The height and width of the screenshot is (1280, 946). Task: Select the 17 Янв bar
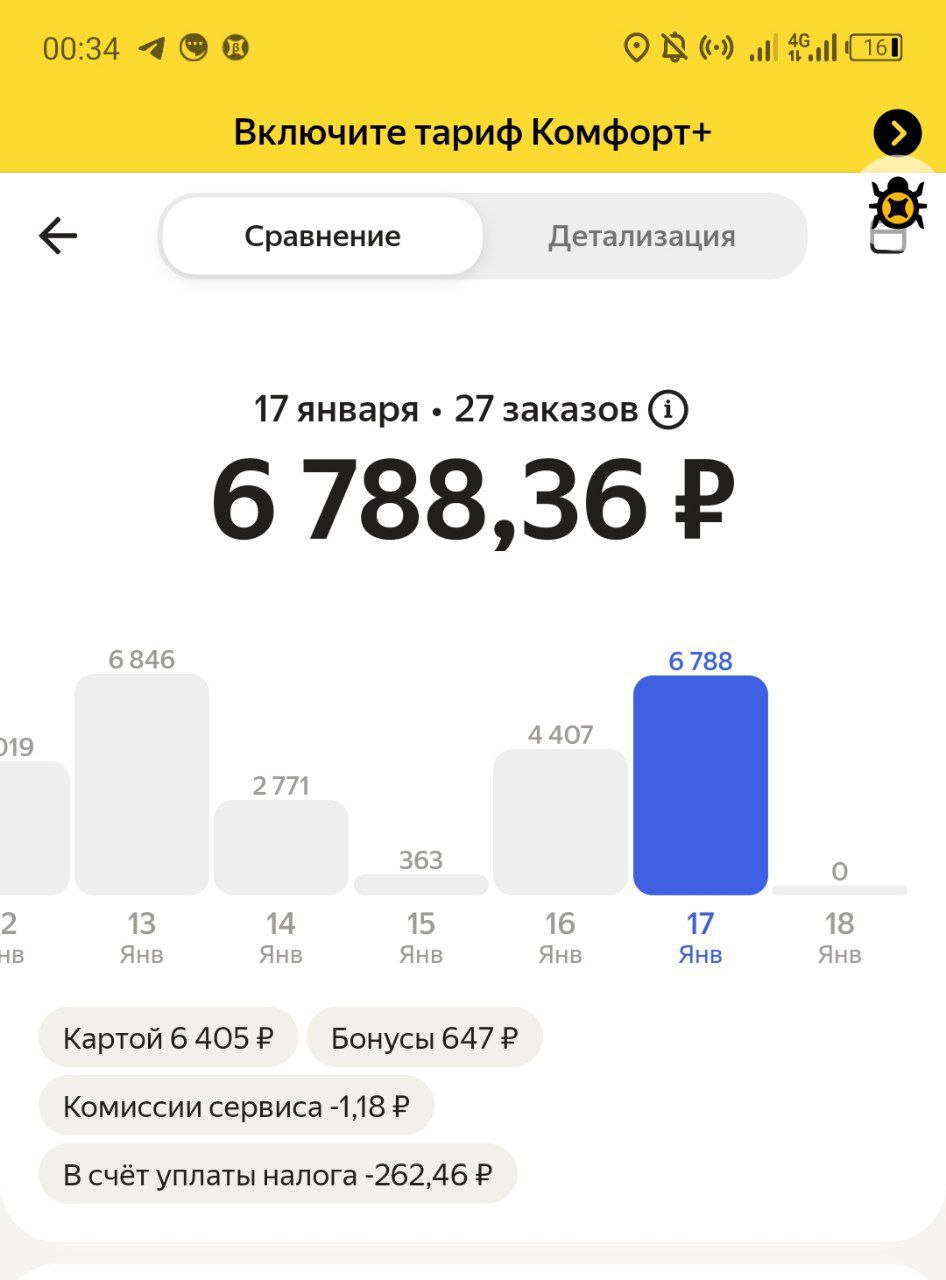coord(700,785)
